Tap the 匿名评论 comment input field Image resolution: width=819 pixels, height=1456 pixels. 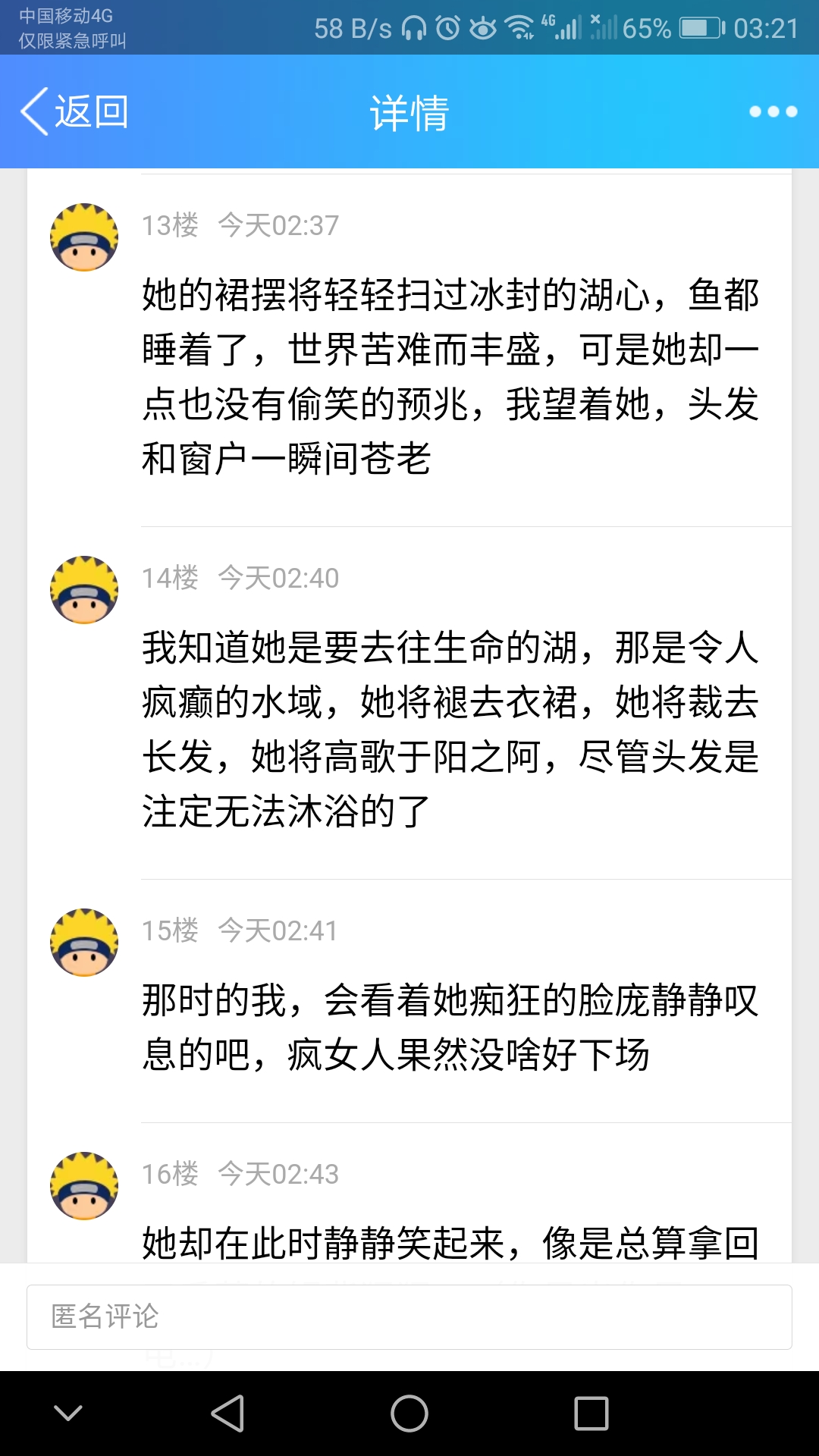click(x=409, y=1316)
